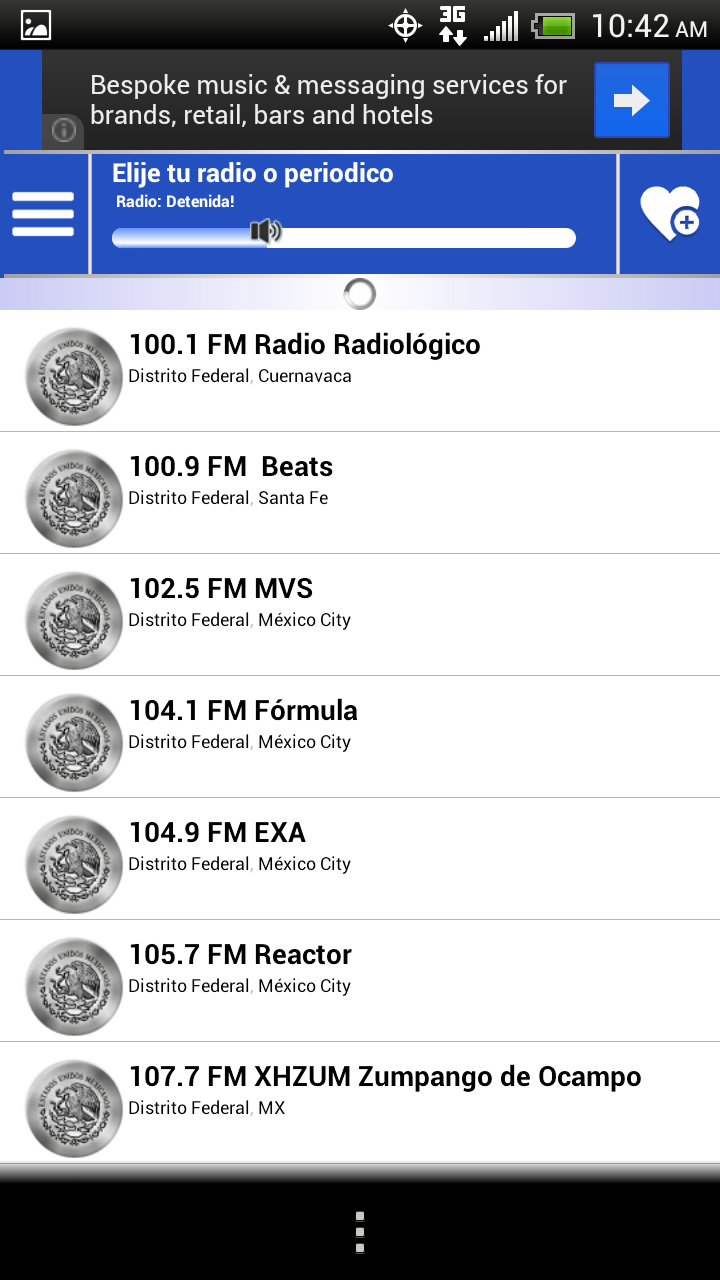Add station to favorites with heart icon
Screen dimensions: 720x1280
[x=669, y=214]
